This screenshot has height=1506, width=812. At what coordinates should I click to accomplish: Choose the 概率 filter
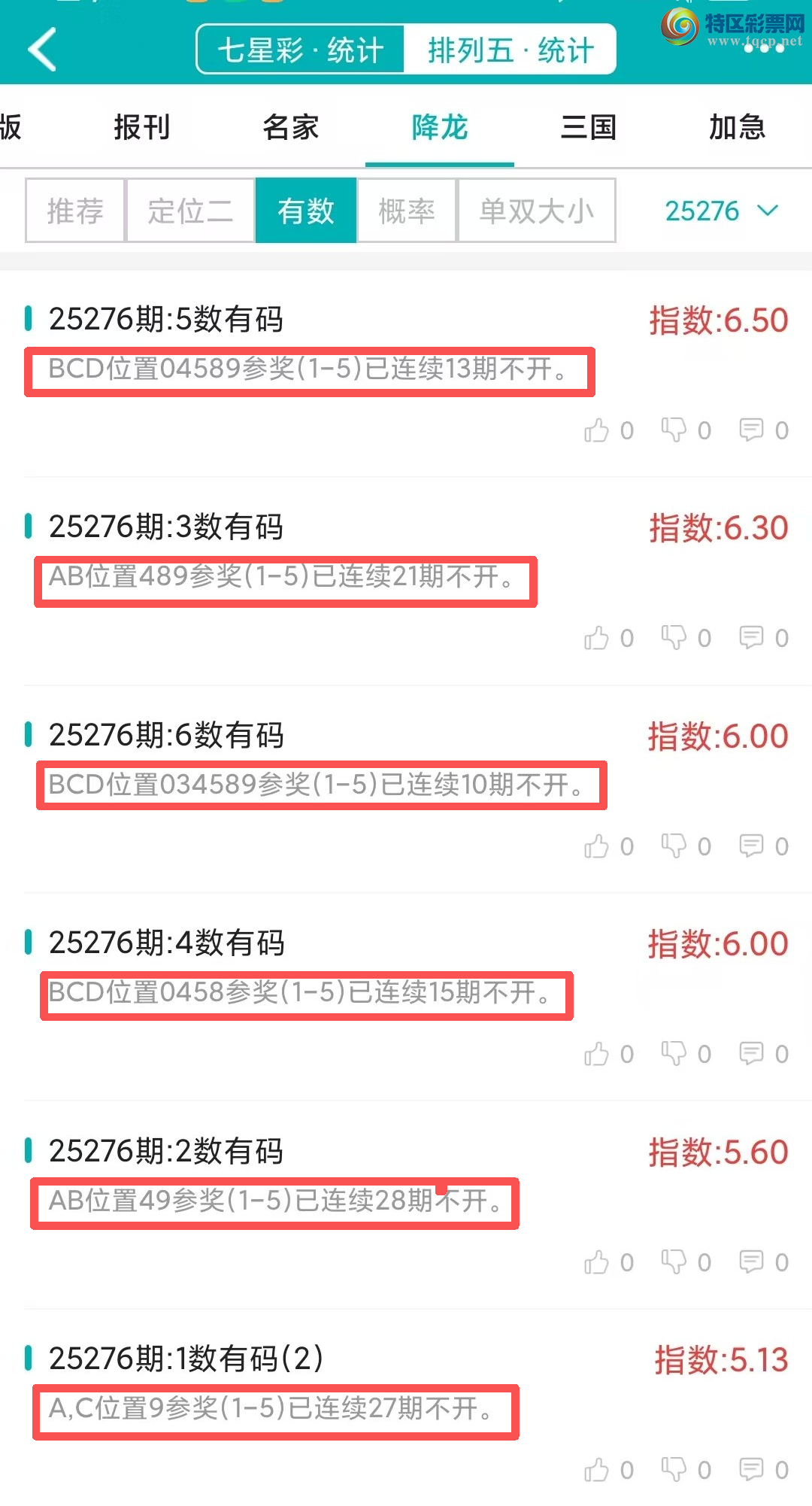click(407, 211)
